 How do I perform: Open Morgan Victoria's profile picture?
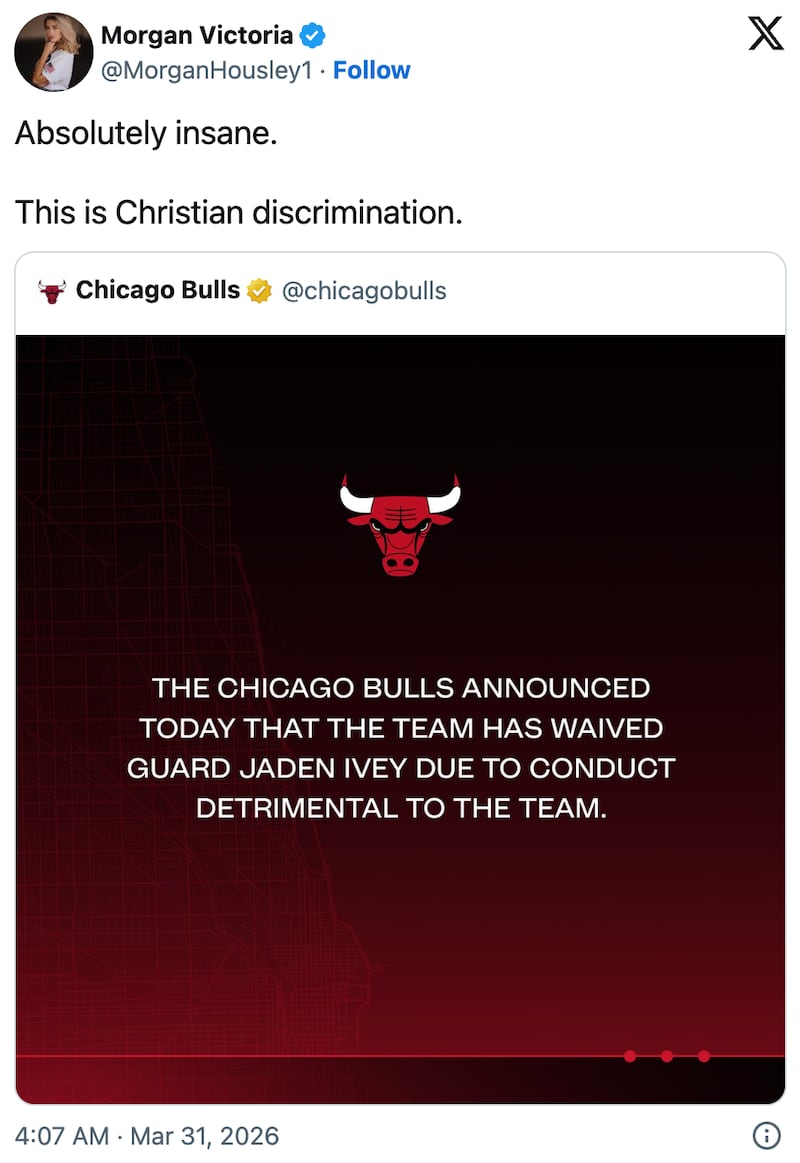pos(54,52)
